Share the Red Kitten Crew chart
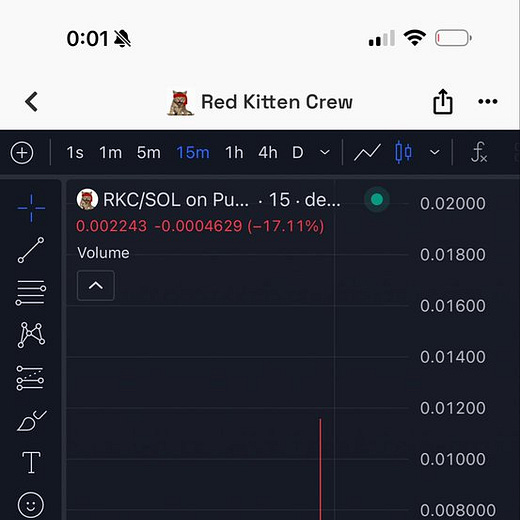Screen dimensions: 520x520 point(443,102)
